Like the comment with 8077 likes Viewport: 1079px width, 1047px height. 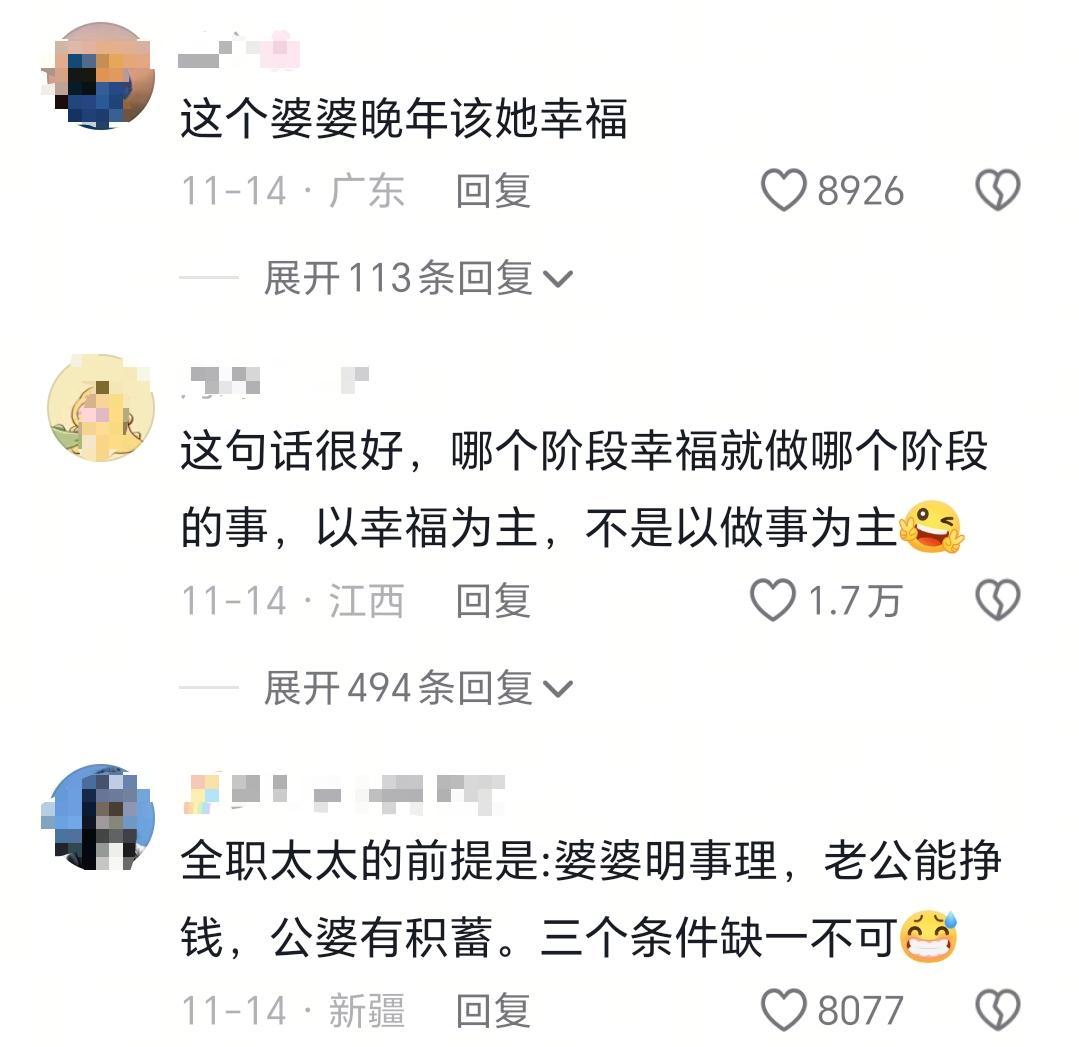[x=784, y=1011]
